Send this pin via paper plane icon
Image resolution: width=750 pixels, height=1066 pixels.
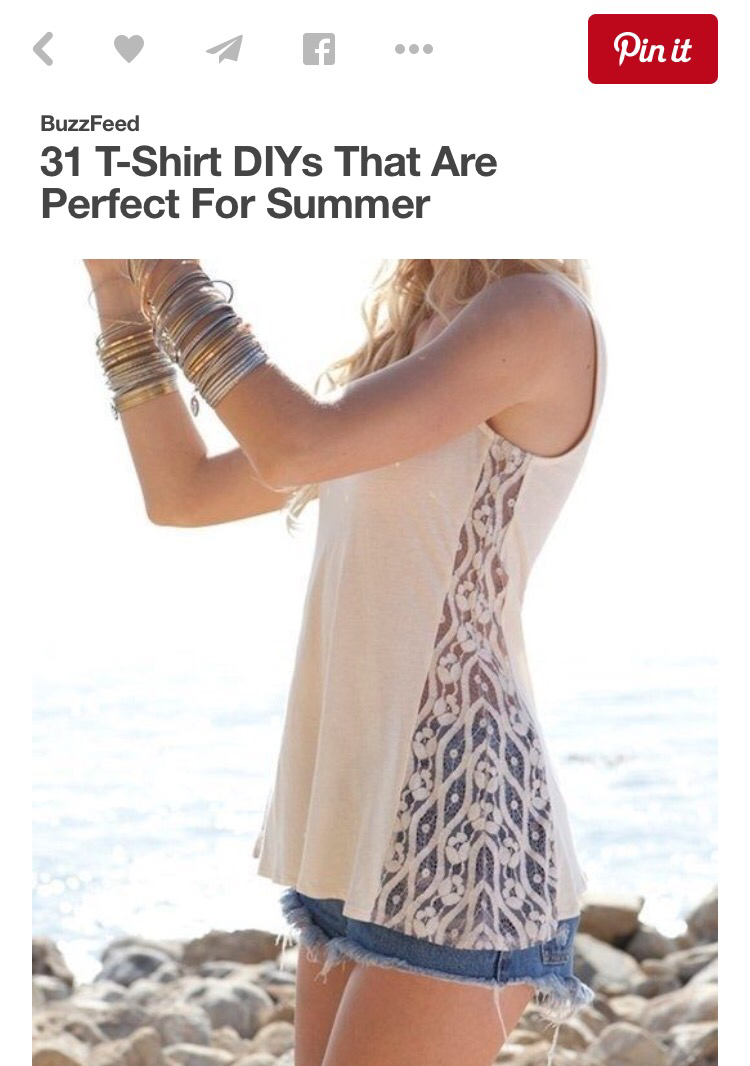point(224,49)
